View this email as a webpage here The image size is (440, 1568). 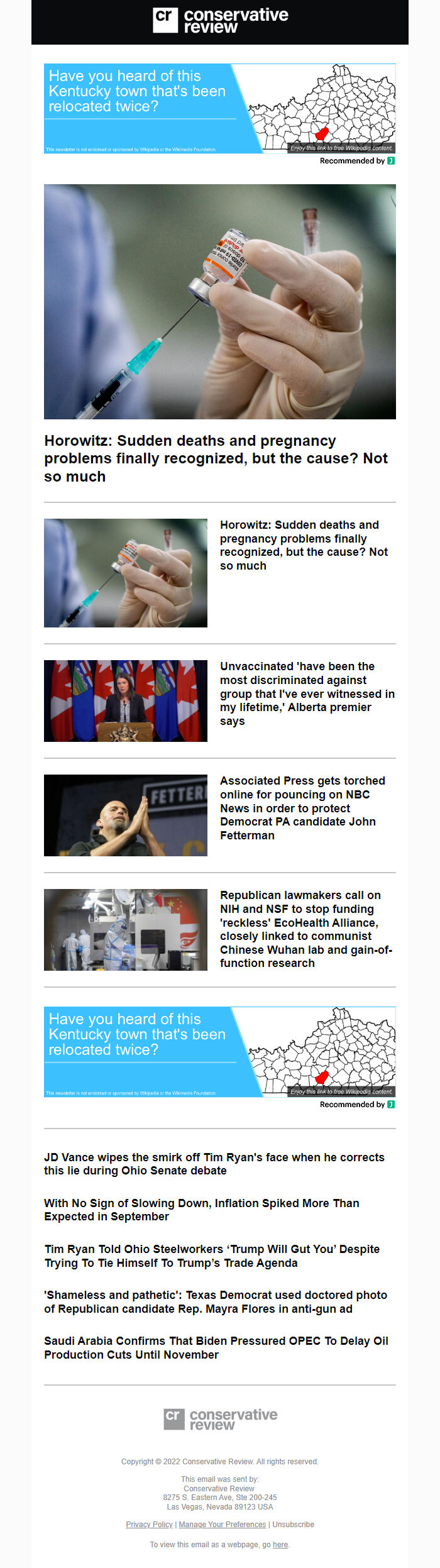point(280,1545)
